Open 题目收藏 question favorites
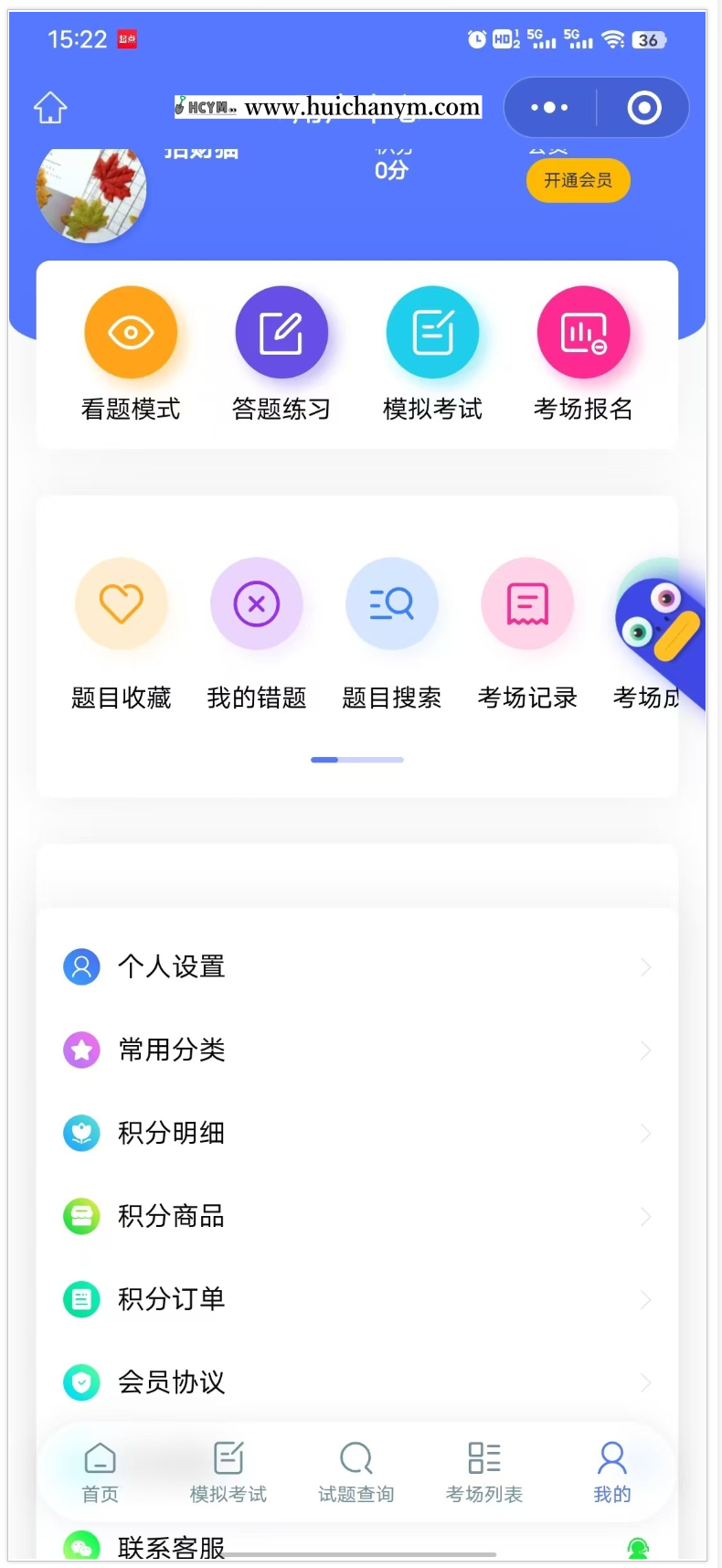The width and height of the screenshot is (722, 1568). 121,603
